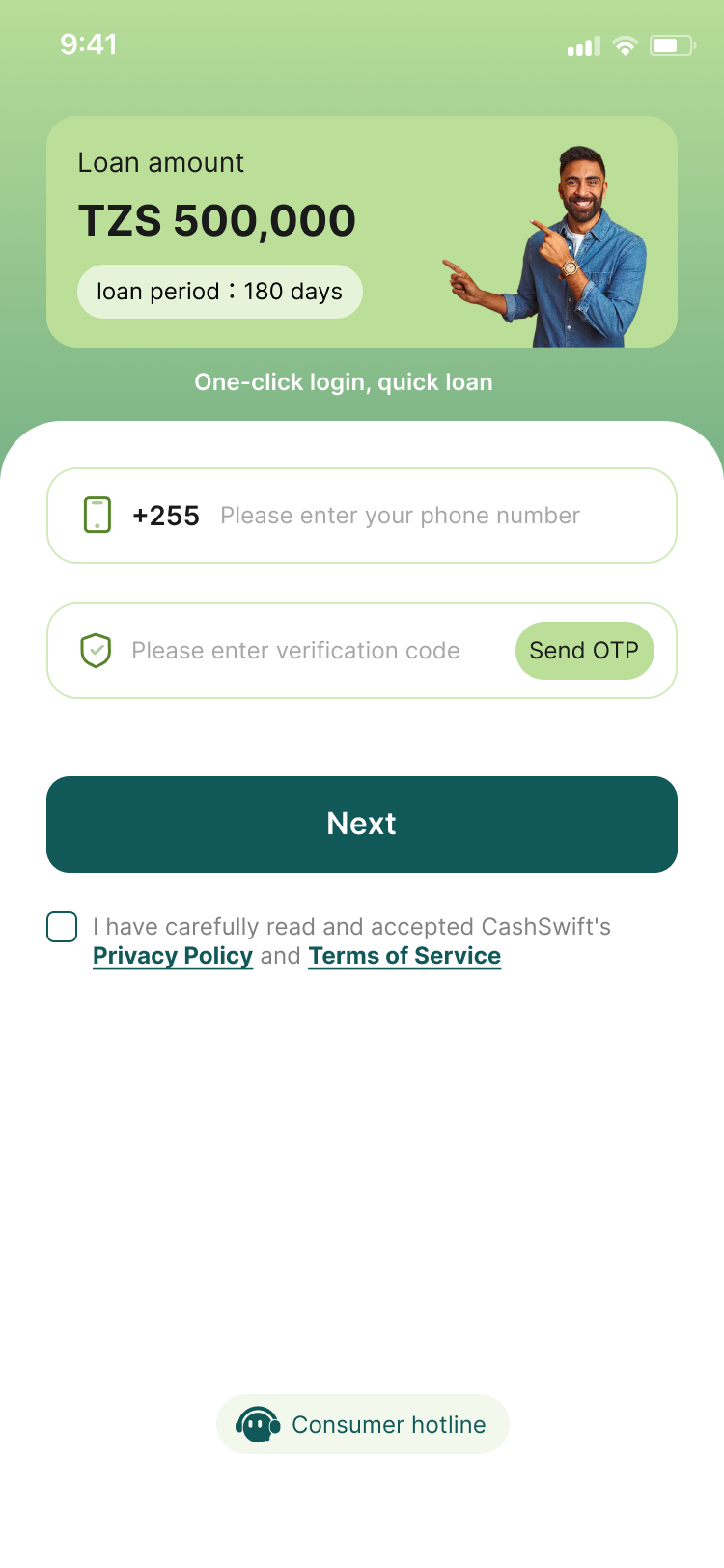Tap the phone number input field
This screenshot has width=724, height=1568.
click(400, 516)
